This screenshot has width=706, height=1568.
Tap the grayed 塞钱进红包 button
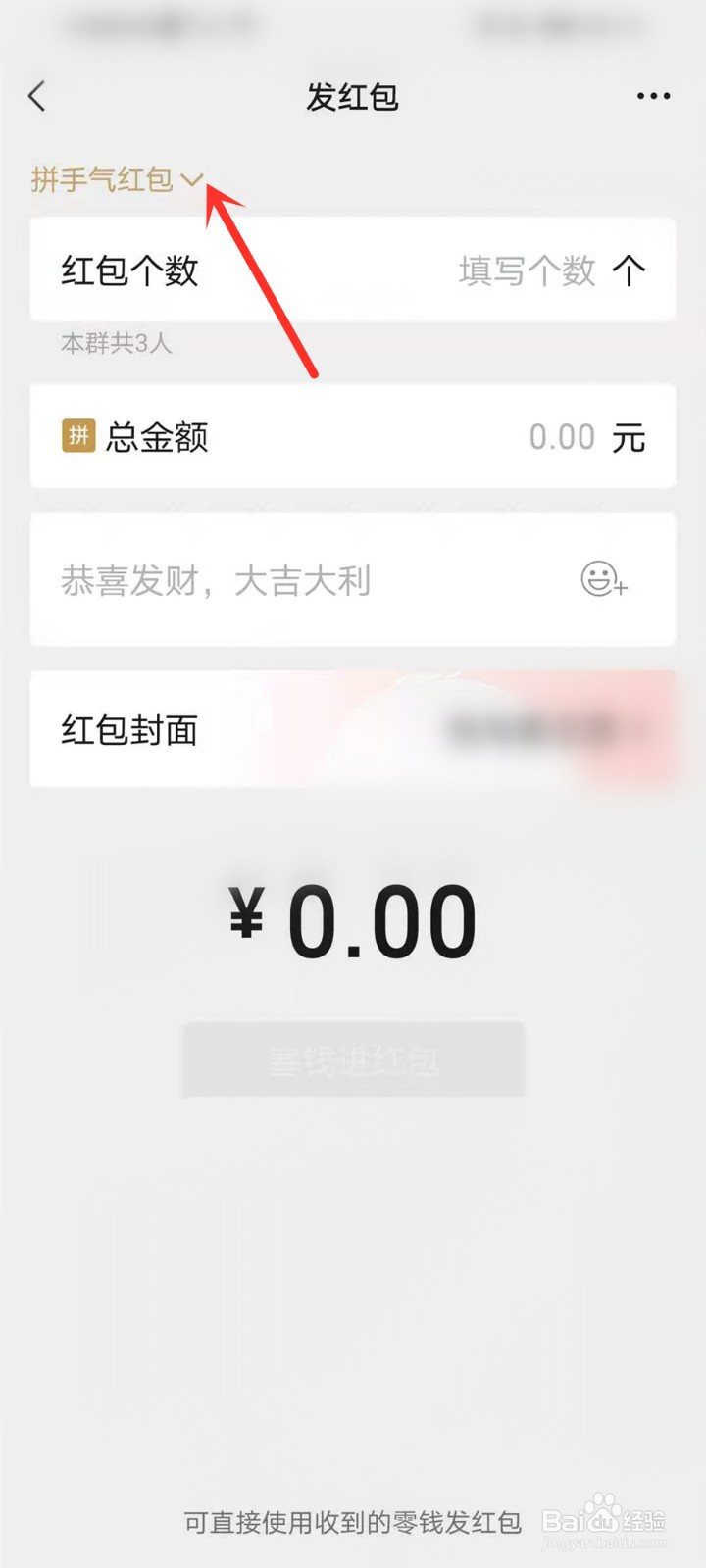pos(353,1059)
